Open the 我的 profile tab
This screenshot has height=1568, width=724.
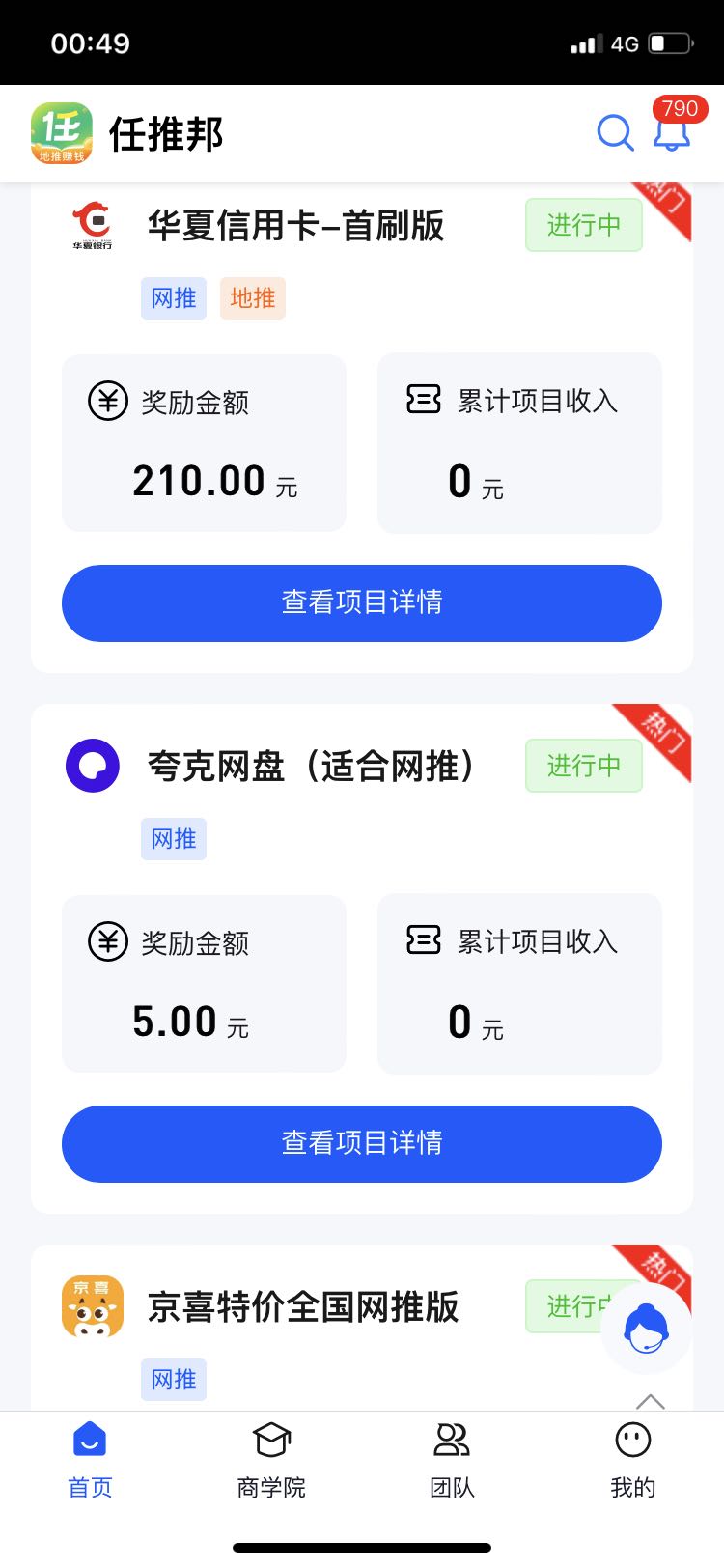pos(633,1459)
